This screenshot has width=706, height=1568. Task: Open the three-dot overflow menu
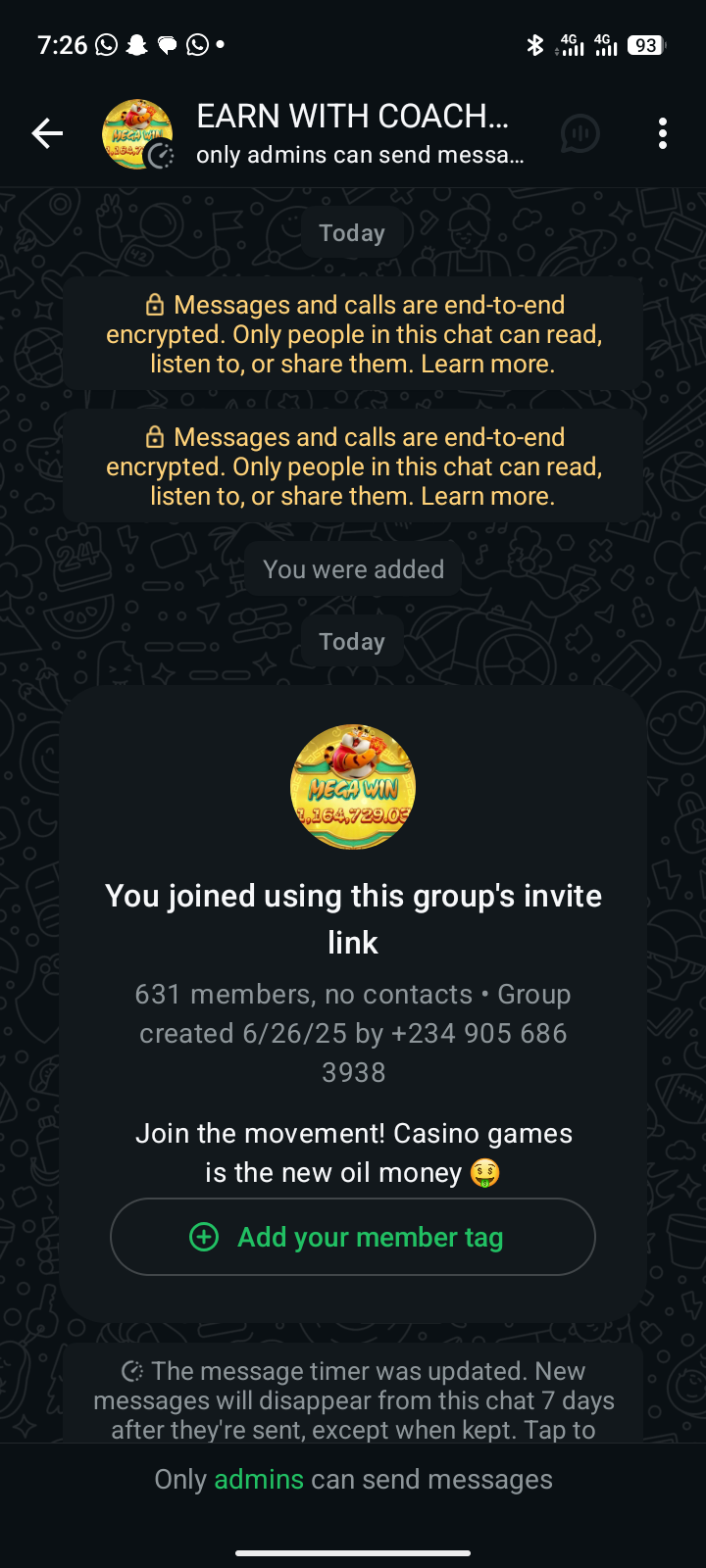click(663, 133)
